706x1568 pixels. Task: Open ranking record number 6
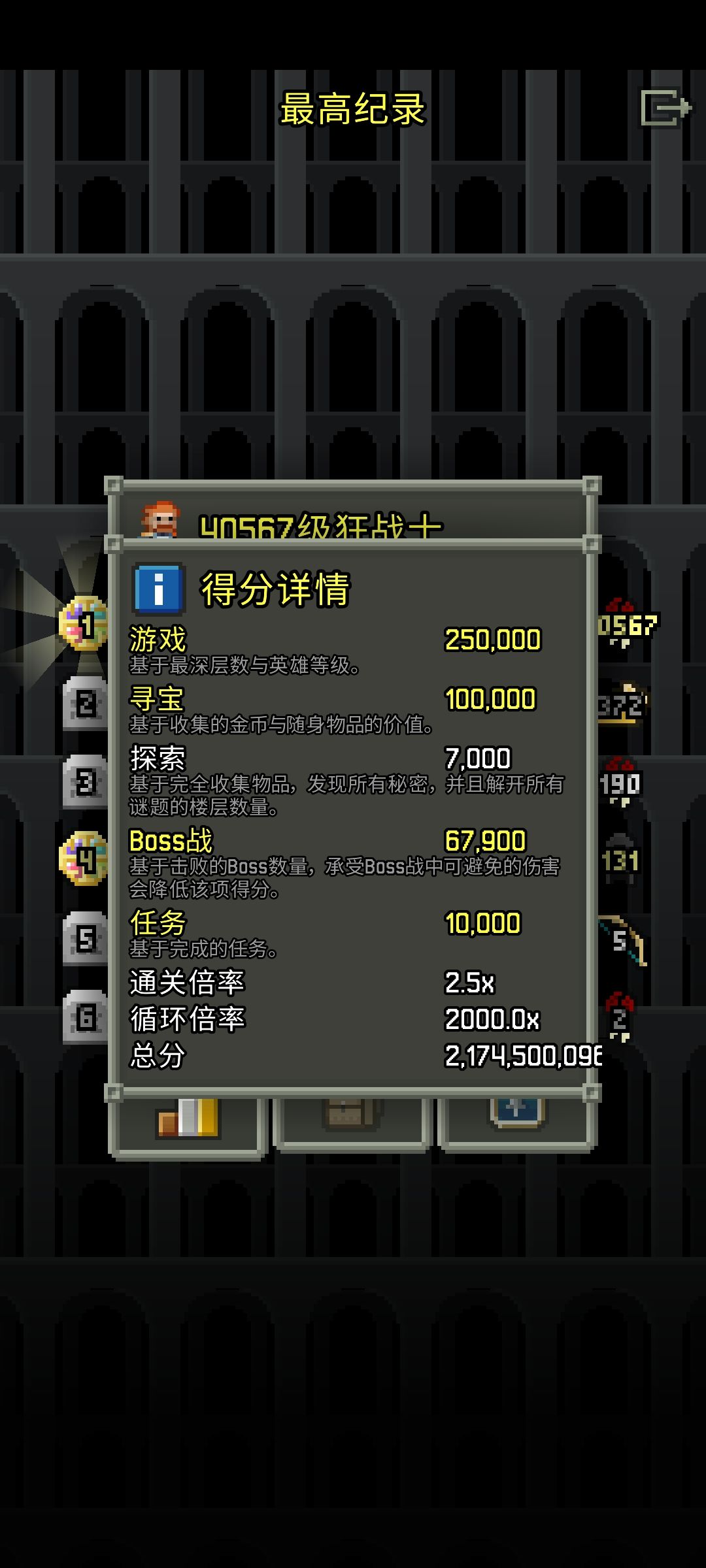pyautogui.click(x=86, y=1017)
